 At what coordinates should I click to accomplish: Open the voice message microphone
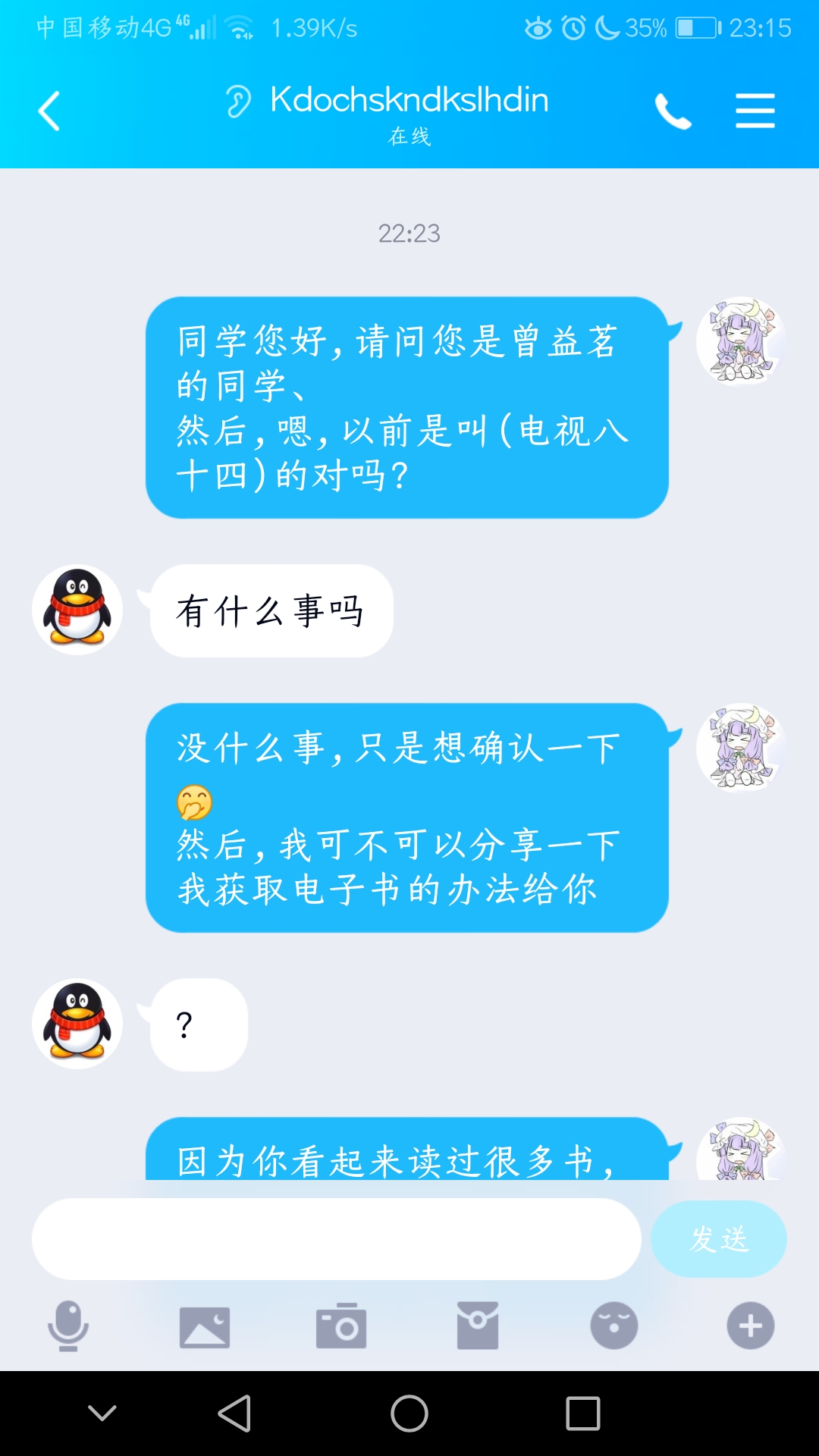pos(68,1326)
